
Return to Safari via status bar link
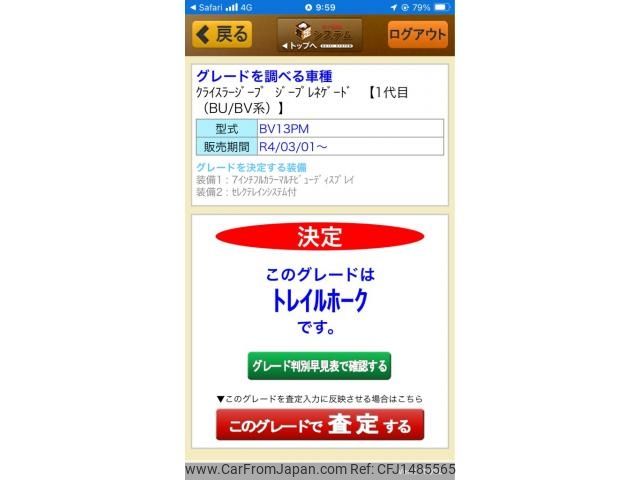(x=208, y=7)
